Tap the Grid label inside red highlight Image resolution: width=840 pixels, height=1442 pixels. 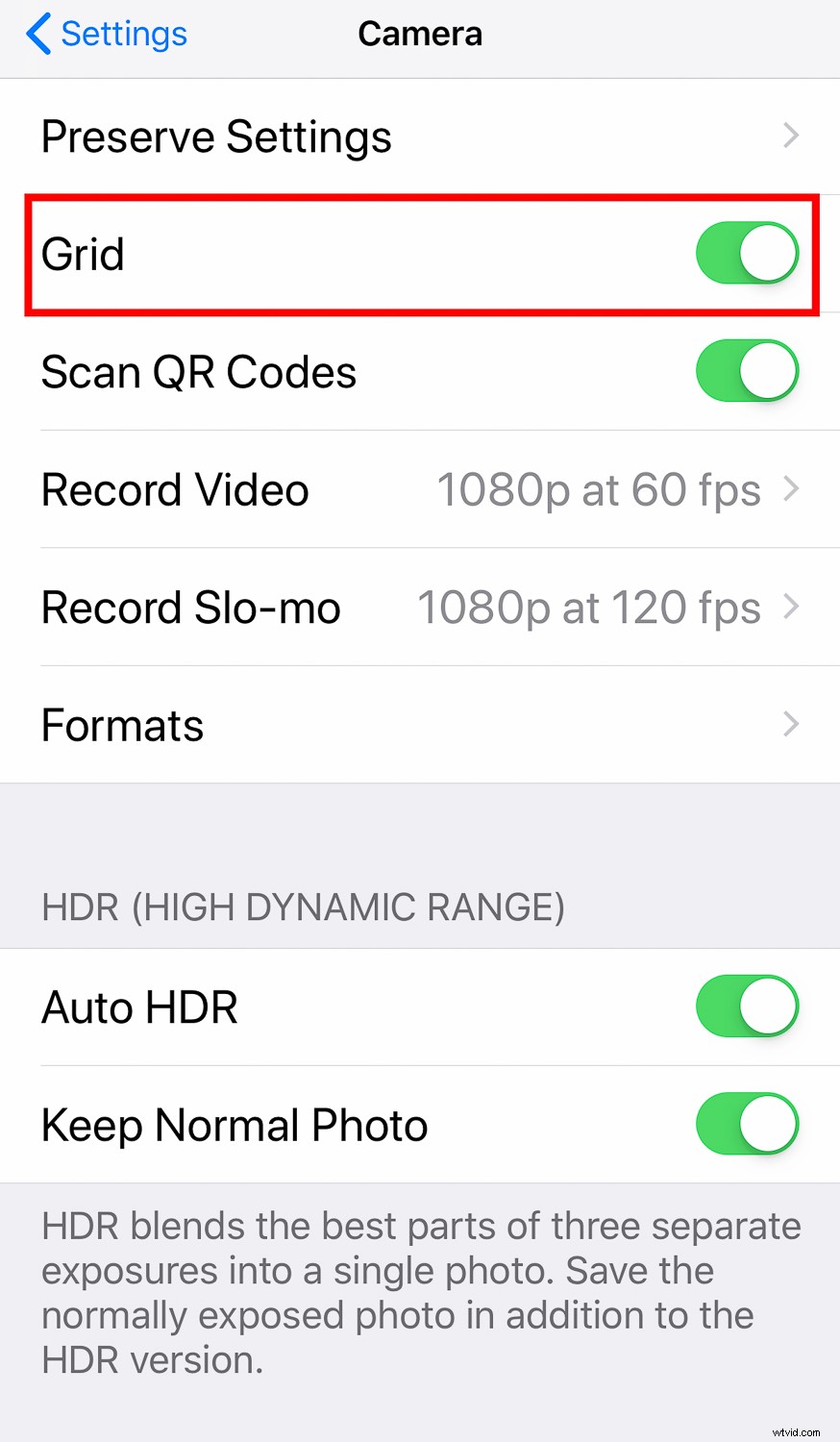pyautogui.click(x=83, y=253)
